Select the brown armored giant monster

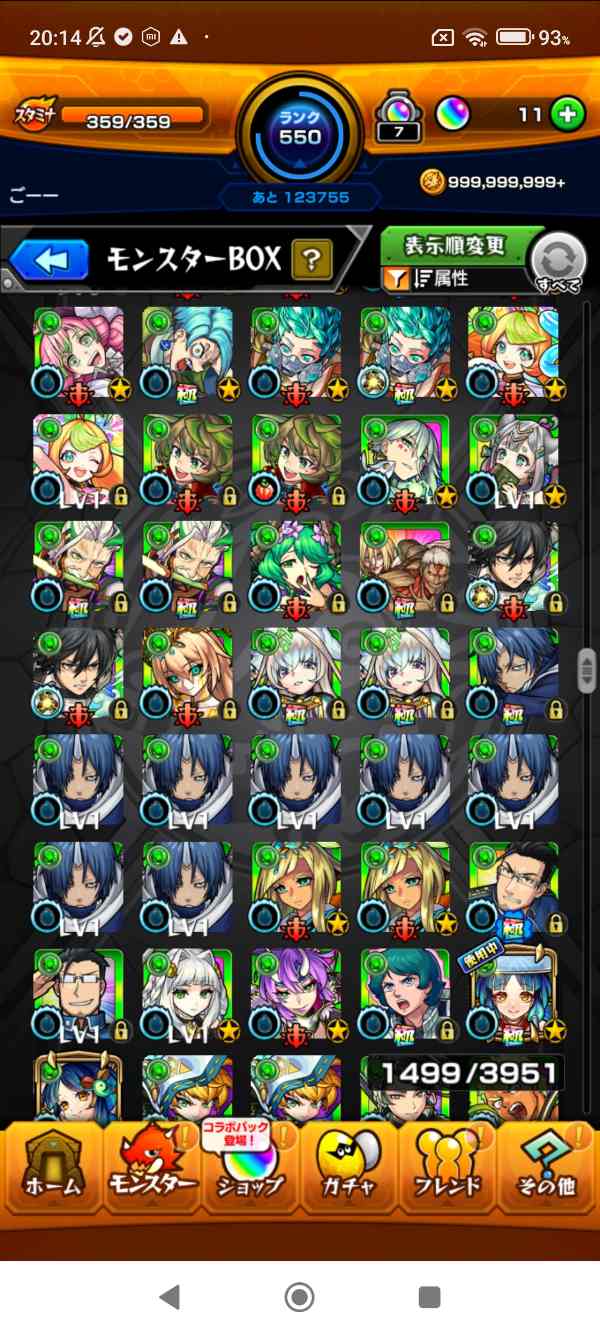(405, 566)
